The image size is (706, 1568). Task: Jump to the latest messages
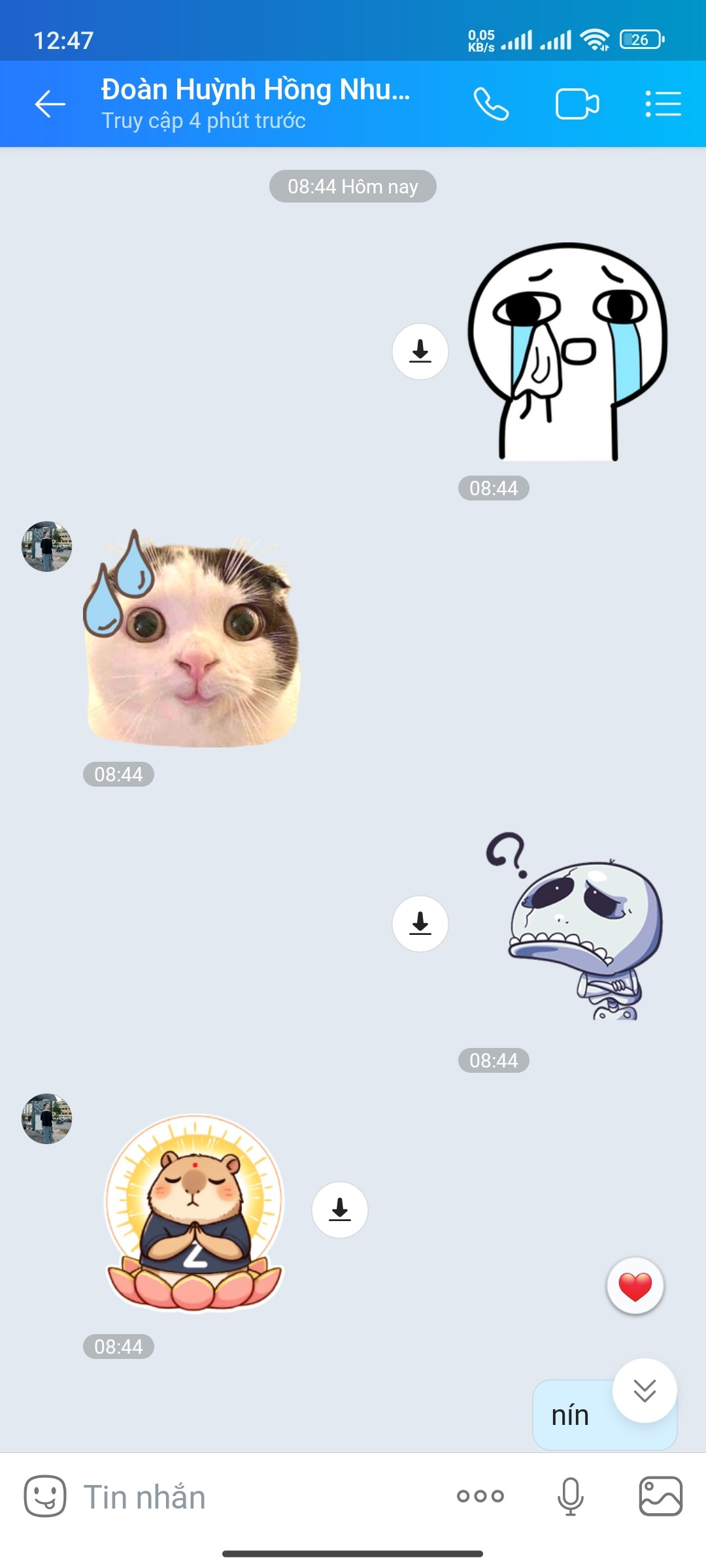[645, 1390]
